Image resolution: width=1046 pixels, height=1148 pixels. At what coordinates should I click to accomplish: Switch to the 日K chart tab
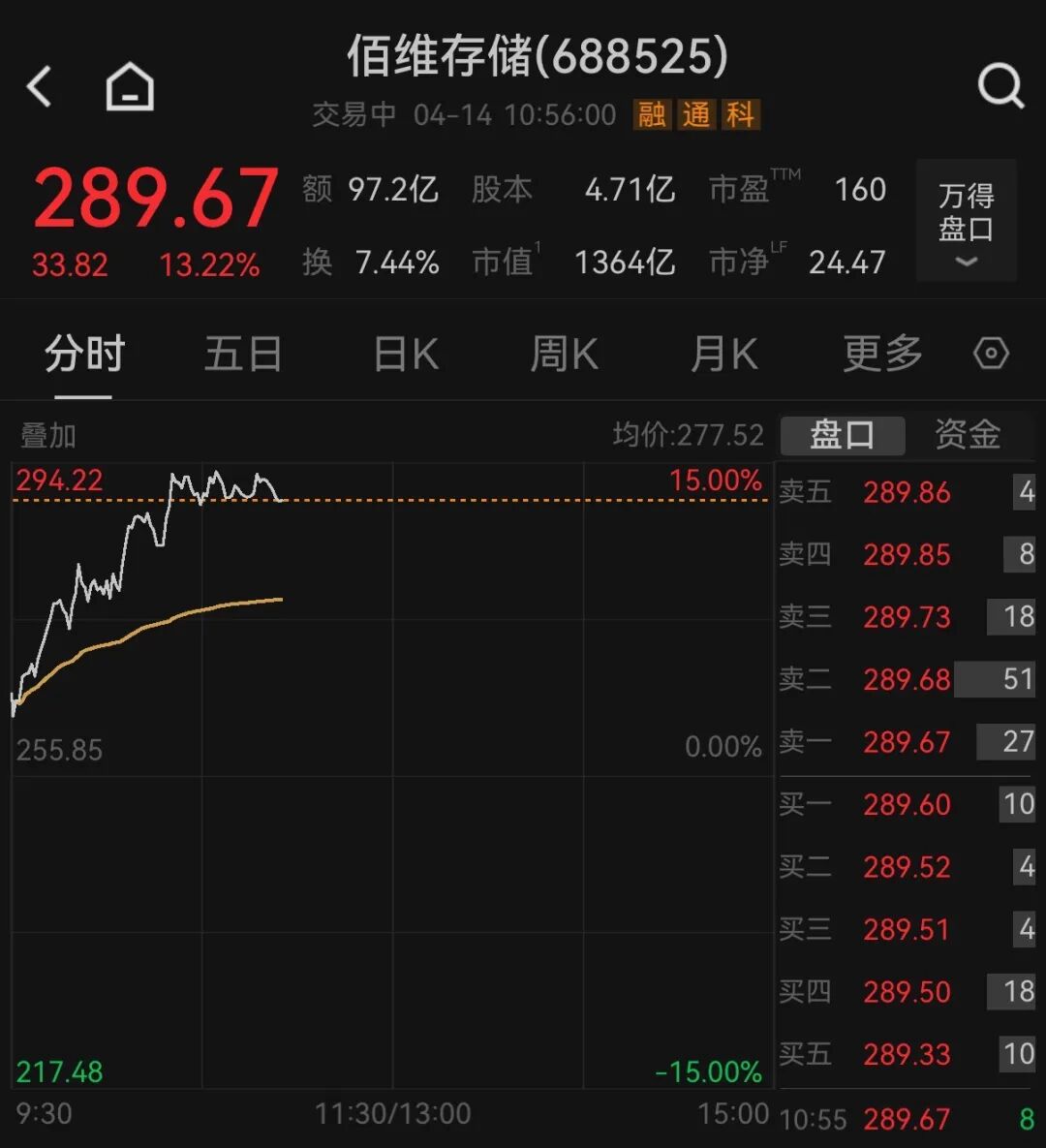point(406,355)
